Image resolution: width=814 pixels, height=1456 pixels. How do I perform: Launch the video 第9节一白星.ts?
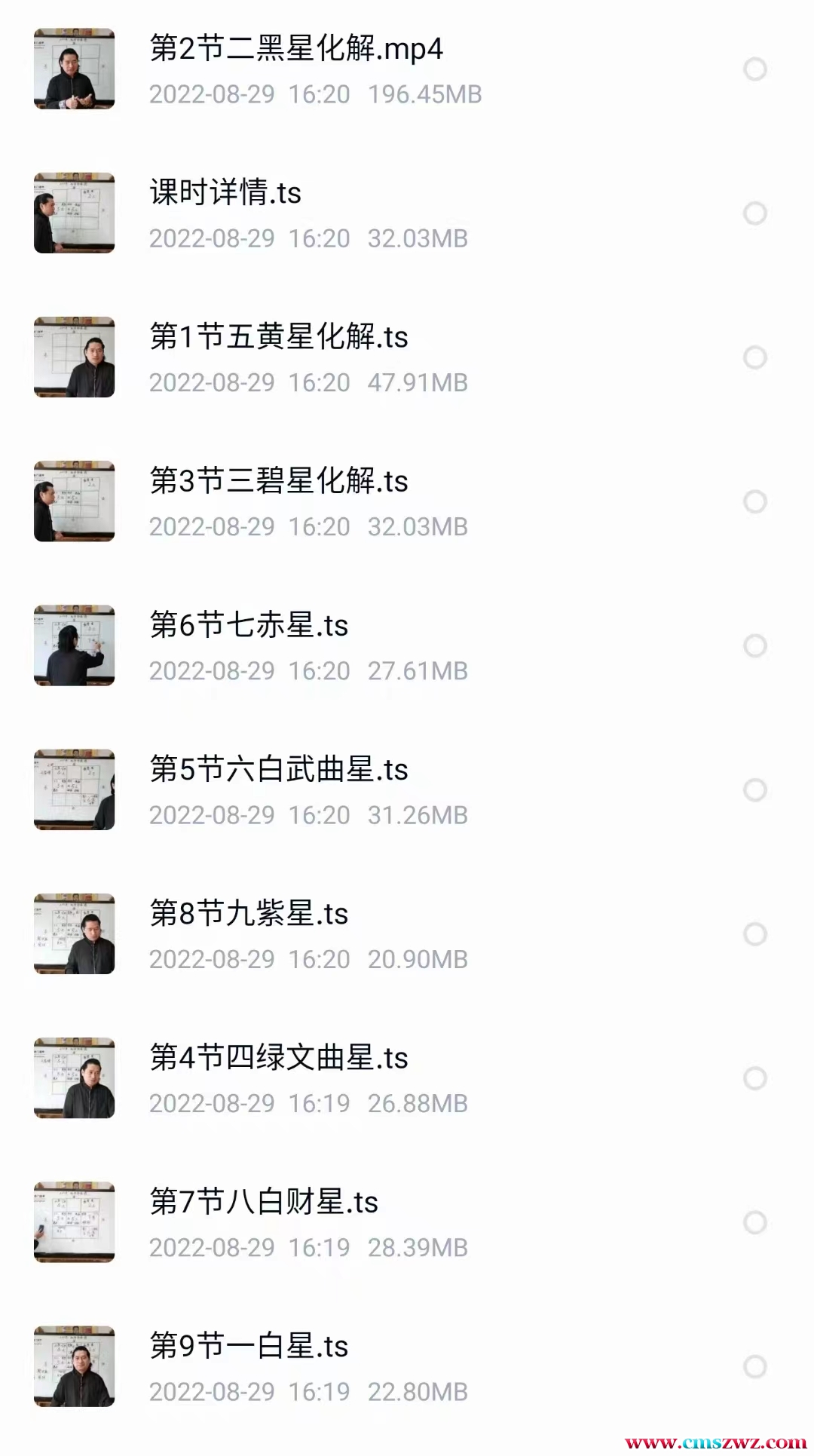point(249,1346)
